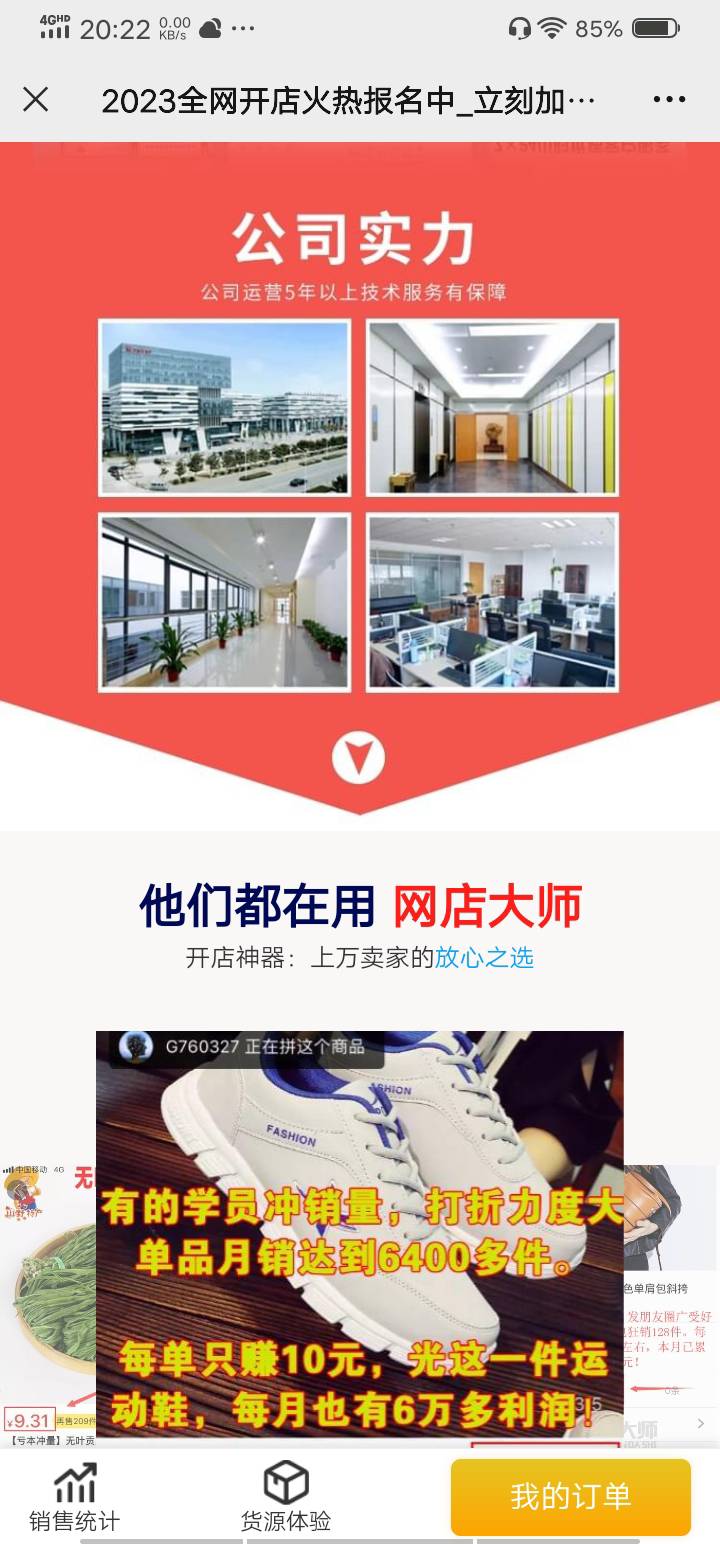Screen dimensions: 720x1544
Task: Close the web page with the X
Action: coord(36,99)
